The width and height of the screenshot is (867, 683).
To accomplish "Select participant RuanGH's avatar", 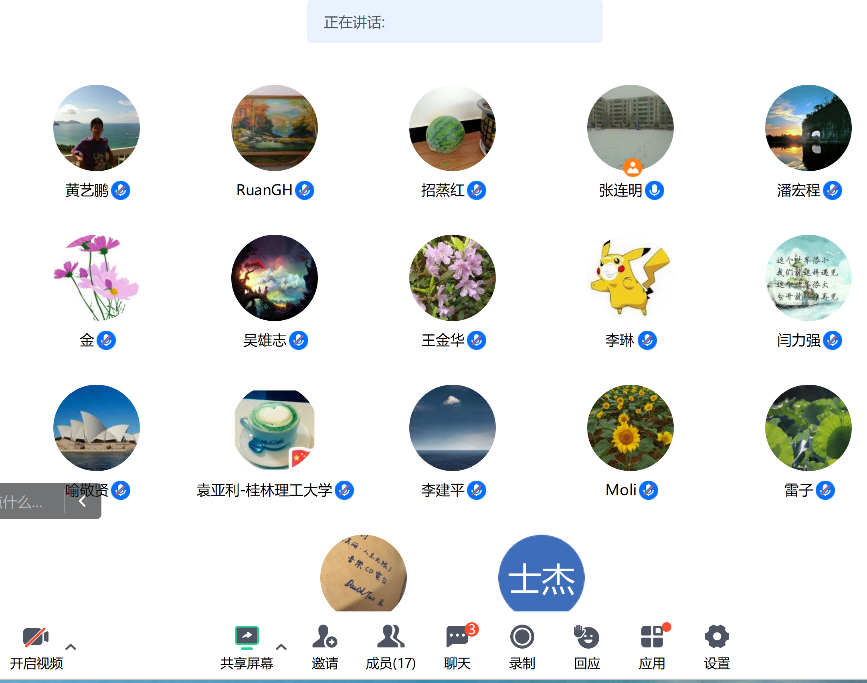I will 274,128.
